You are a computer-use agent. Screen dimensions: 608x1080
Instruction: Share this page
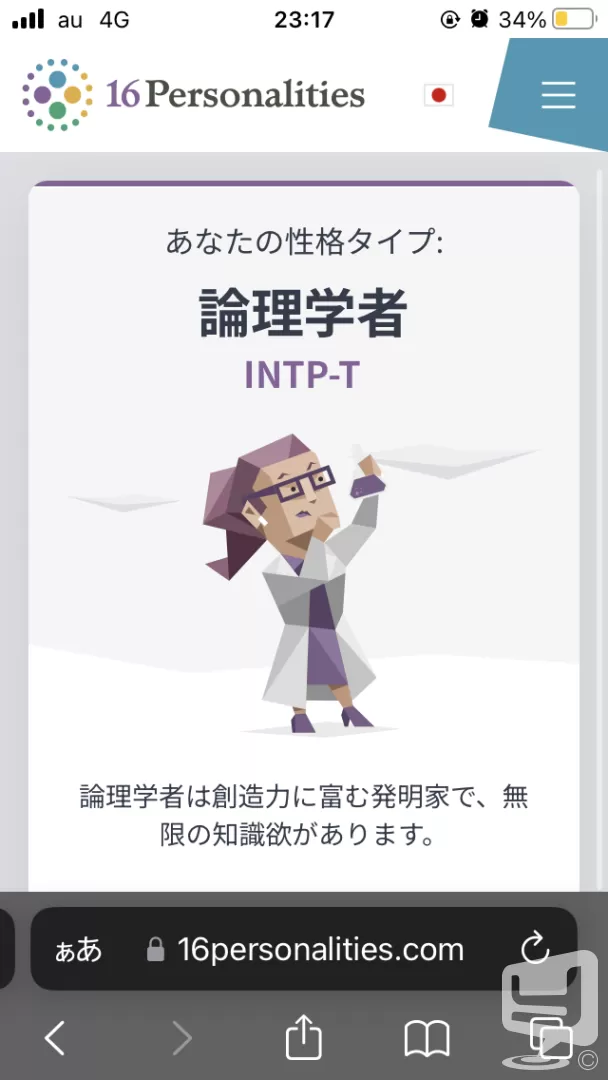[x=303, y=1035]
